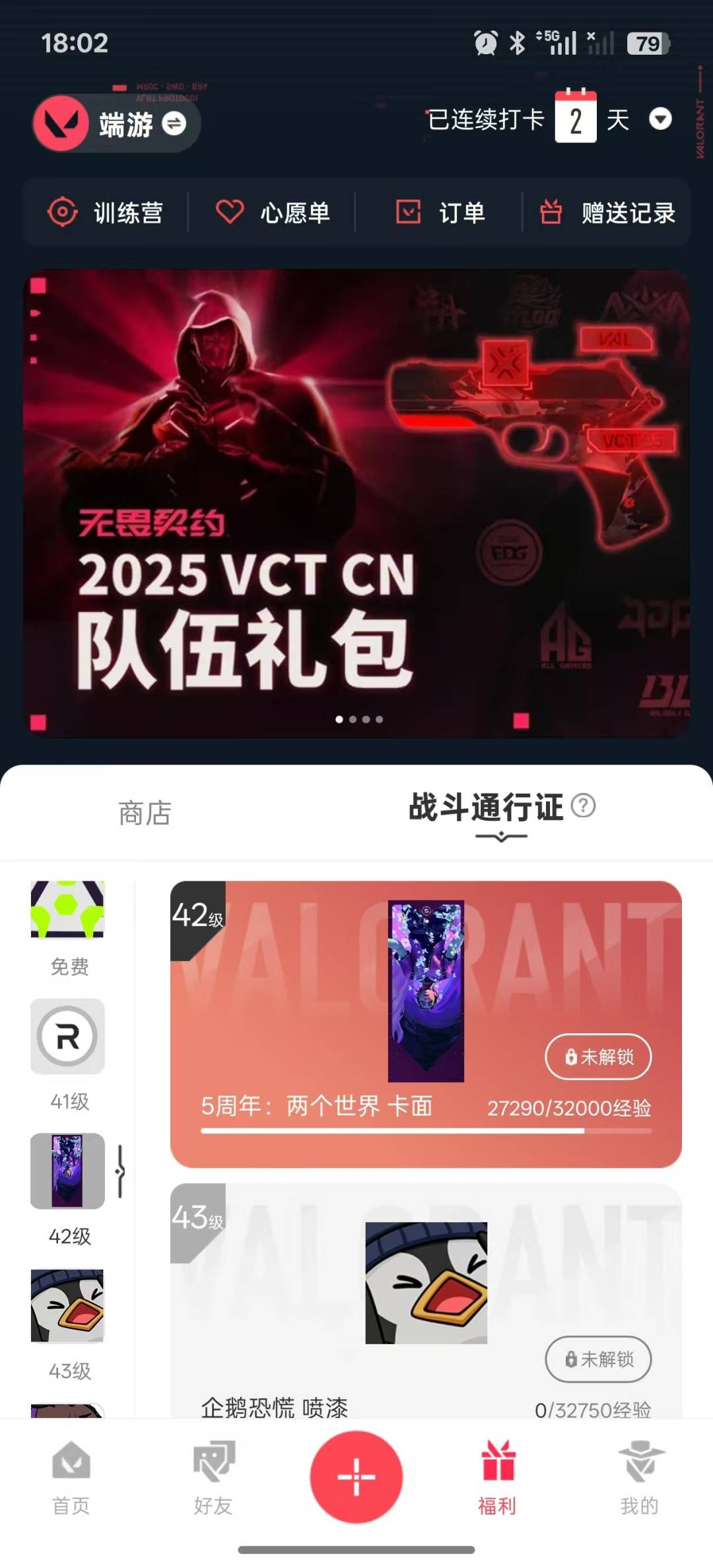Screen dimensions: 713x1568
Task: Tap 未解锁 button on level 42 card
Action: 598,1057
